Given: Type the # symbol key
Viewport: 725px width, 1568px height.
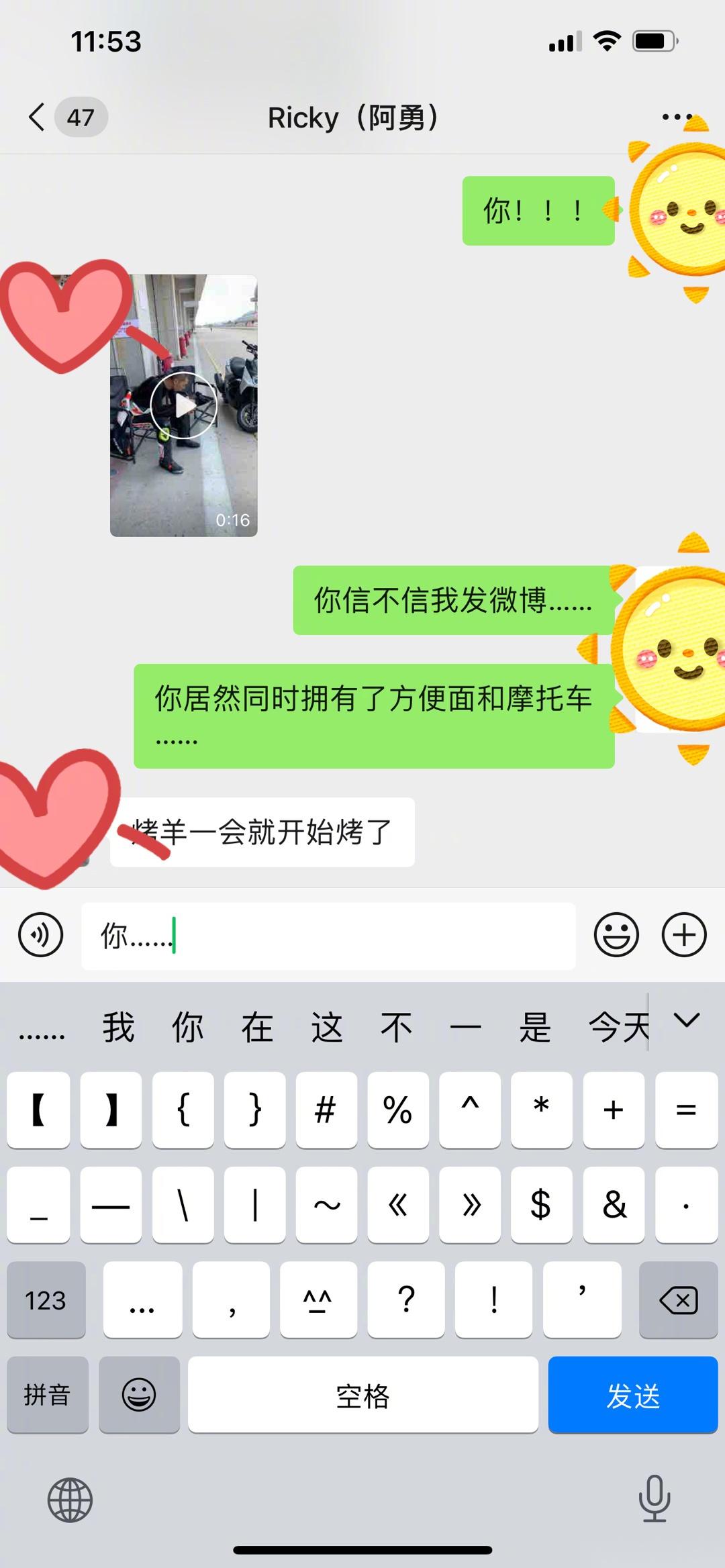Looking at the screenshot, I should (326, 1110).
